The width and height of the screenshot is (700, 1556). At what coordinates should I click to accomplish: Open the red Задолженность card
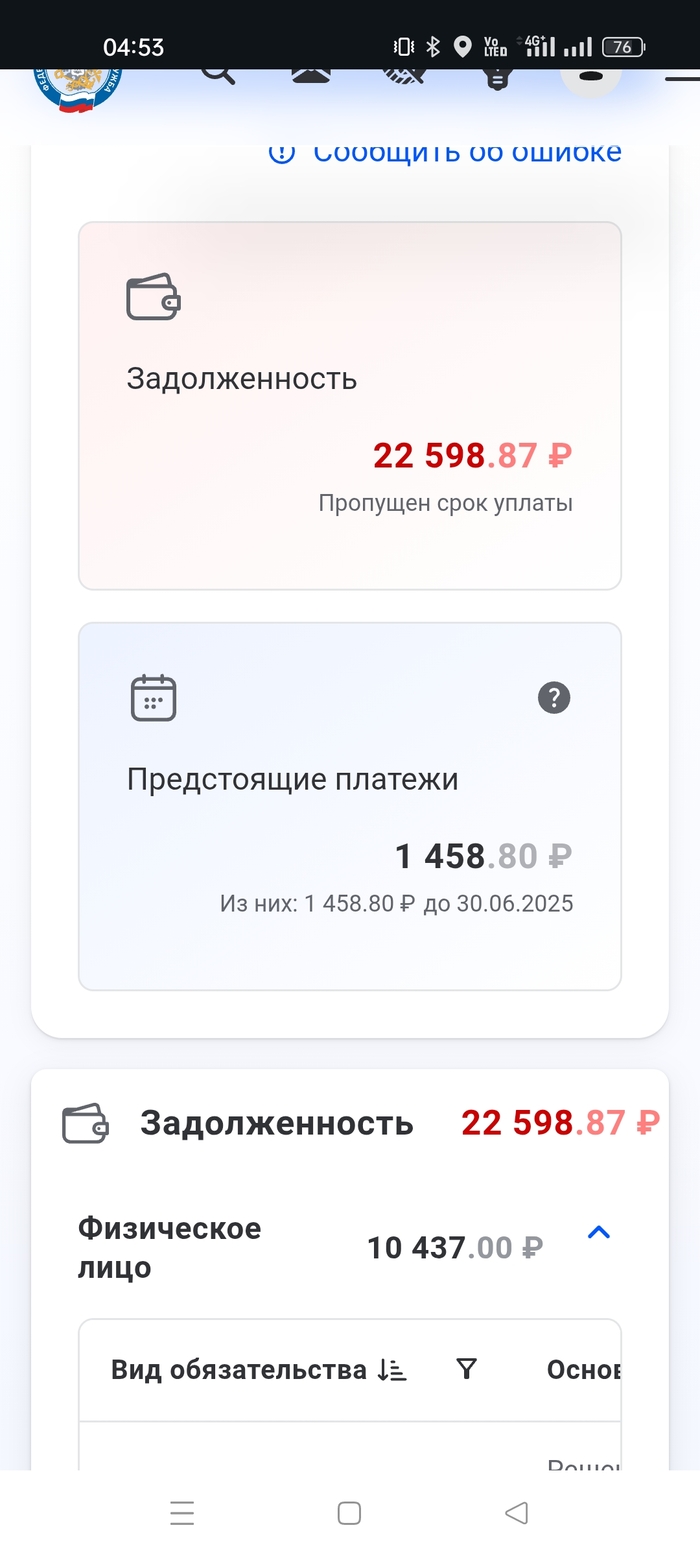pos(349,405)
